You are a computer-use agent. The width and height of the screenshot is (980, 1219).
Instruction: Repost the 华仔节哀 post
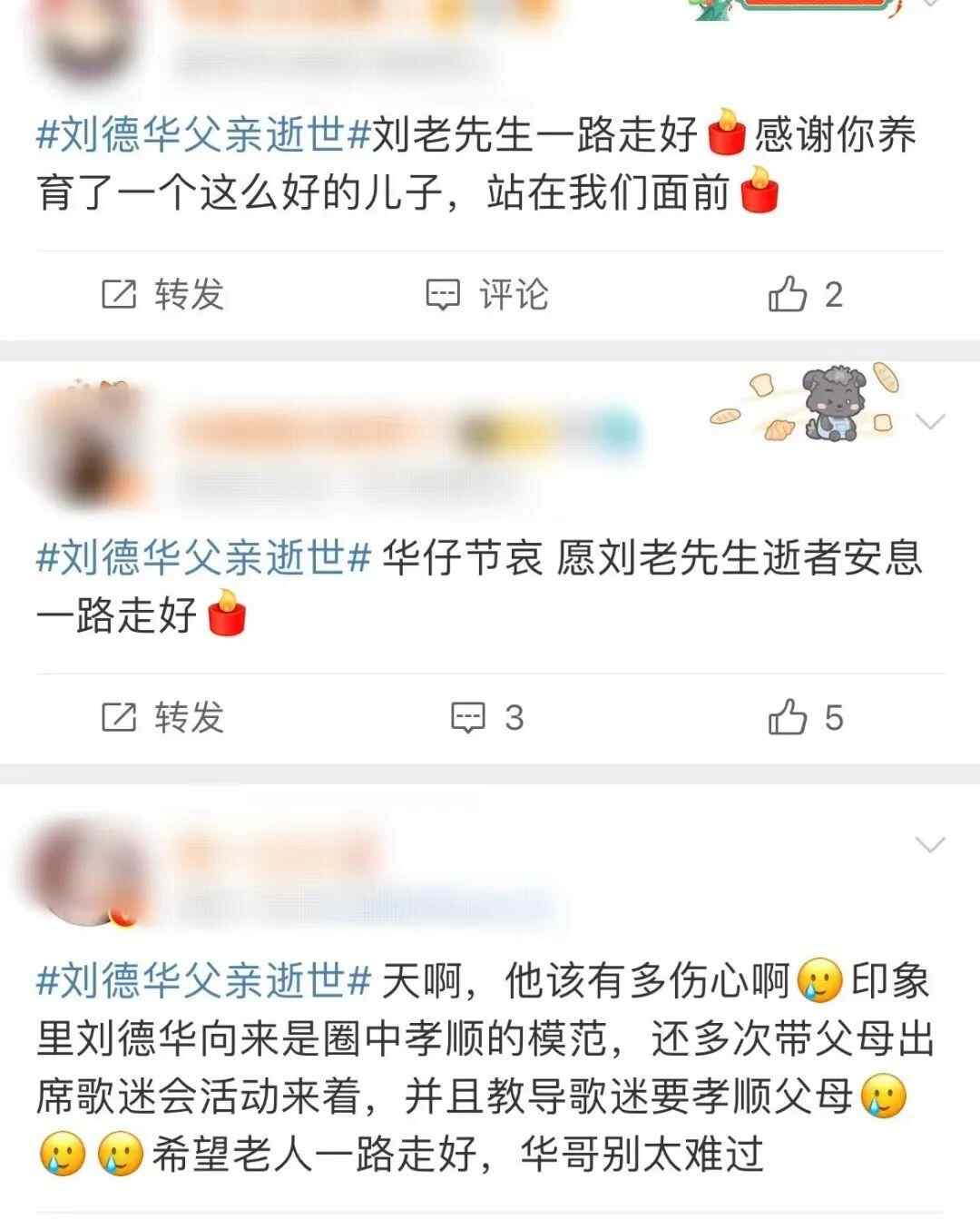point(163,718)
